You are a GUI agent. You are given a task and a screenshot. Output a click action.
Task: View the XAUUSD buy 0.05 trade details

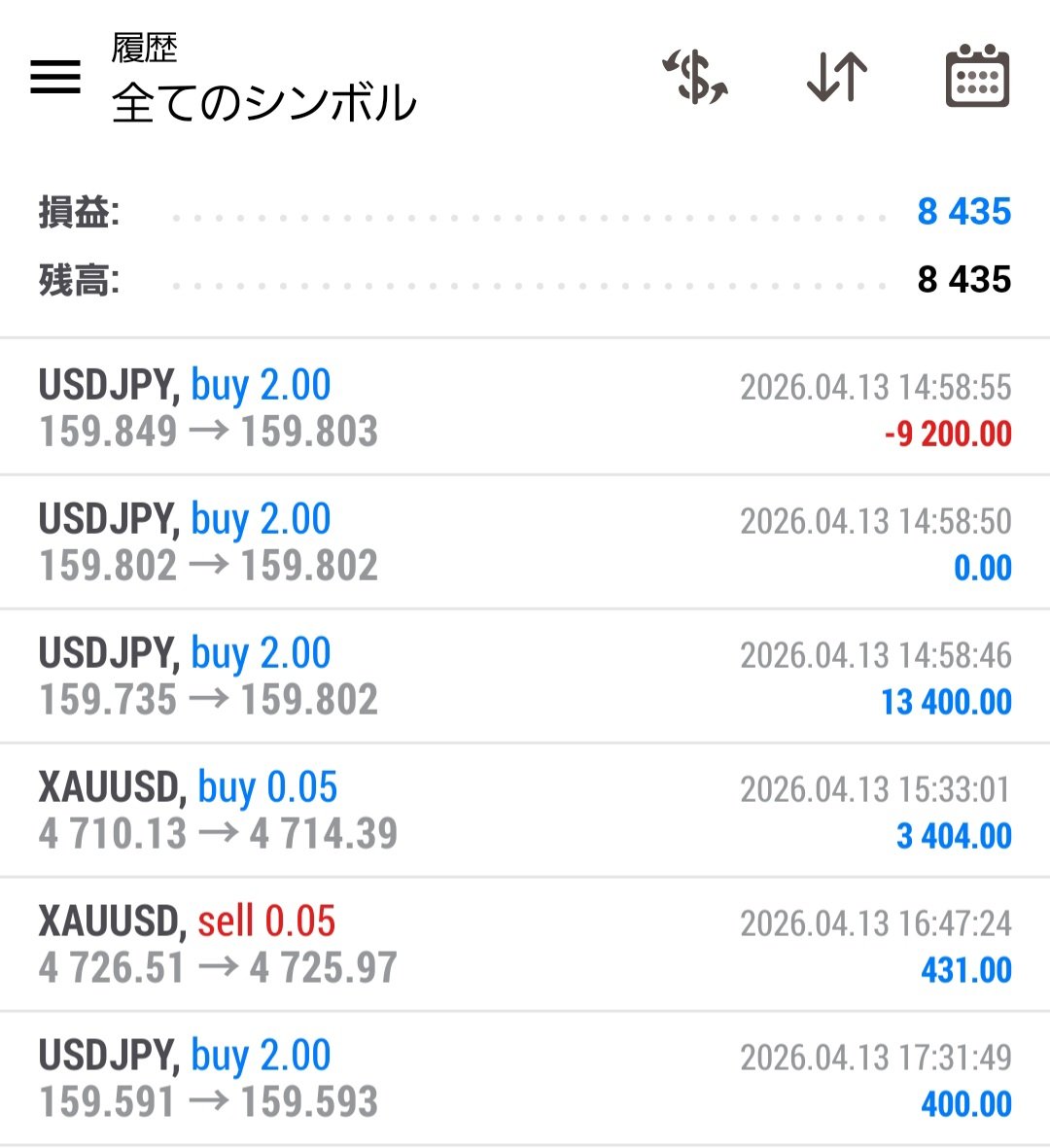pyautogui.click(x=525, y=811)
